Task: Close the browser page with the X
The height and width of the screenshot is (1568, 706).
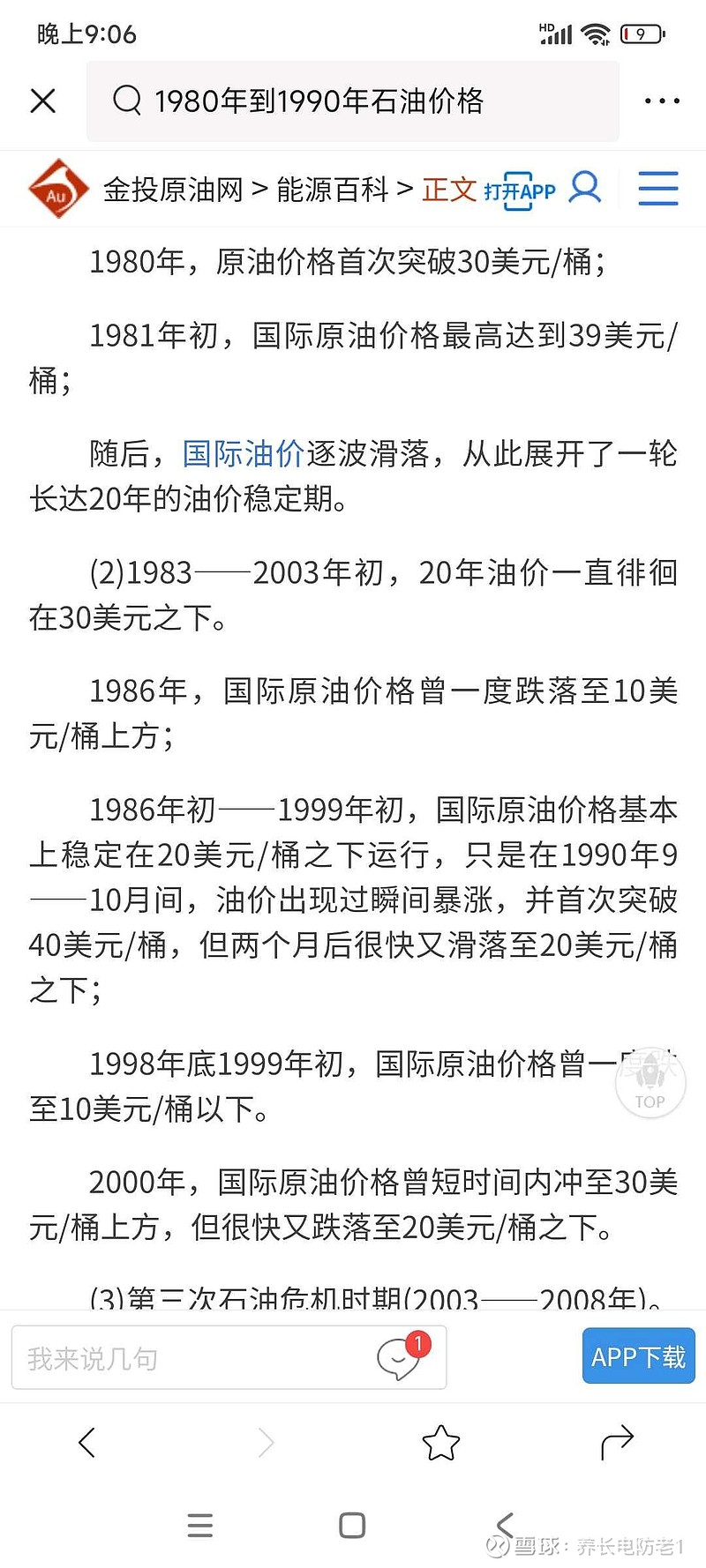Action: [x=42, y=101]
